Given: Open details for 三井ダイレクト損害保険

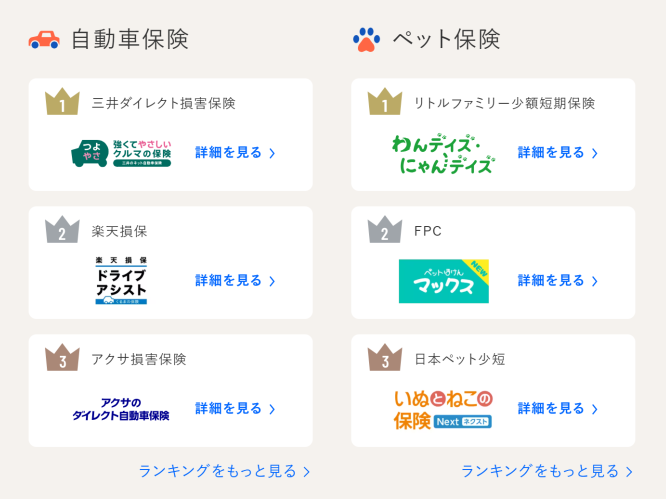Looking at the screenshot, I should [x=234, y=153].
